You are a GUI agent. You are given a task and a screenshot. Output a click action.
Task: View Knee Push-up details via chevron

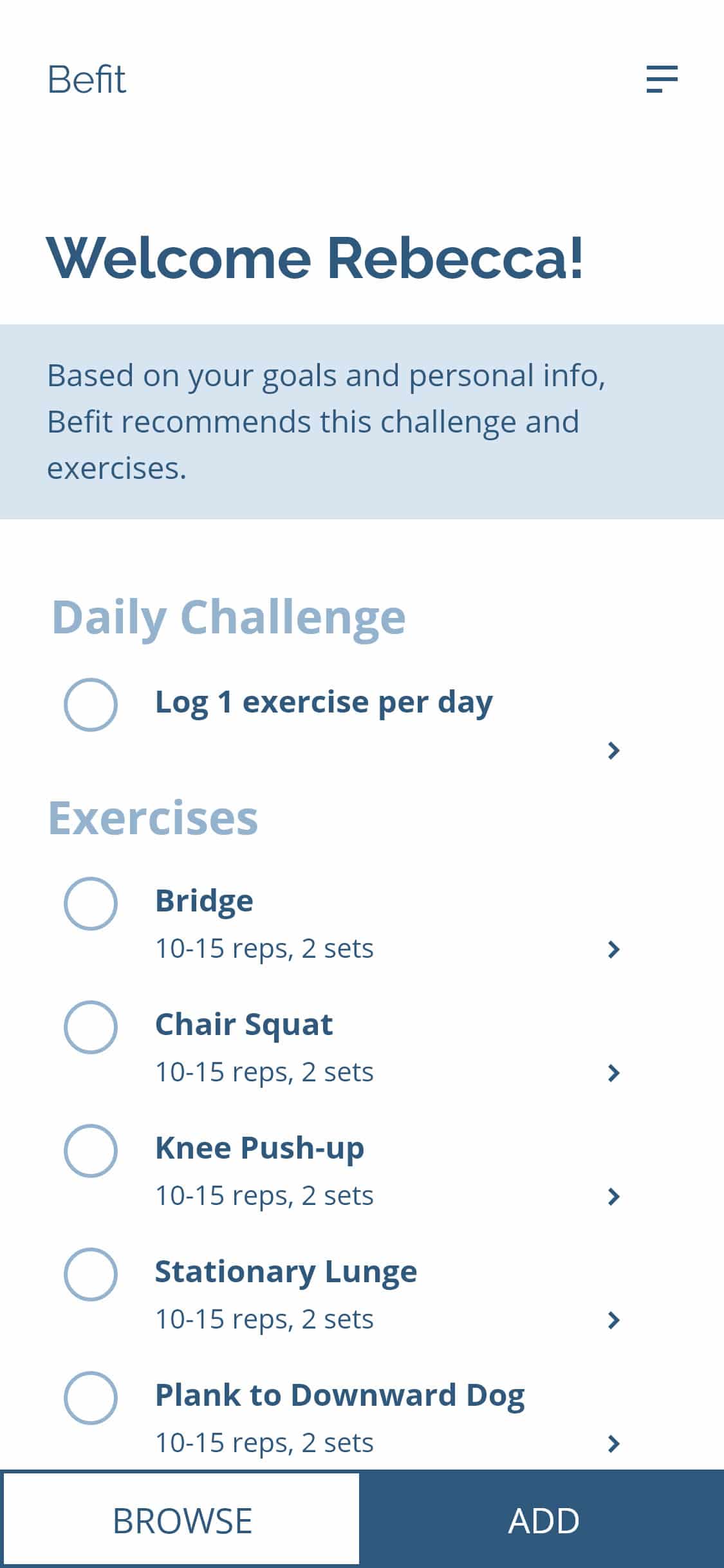613,1197
